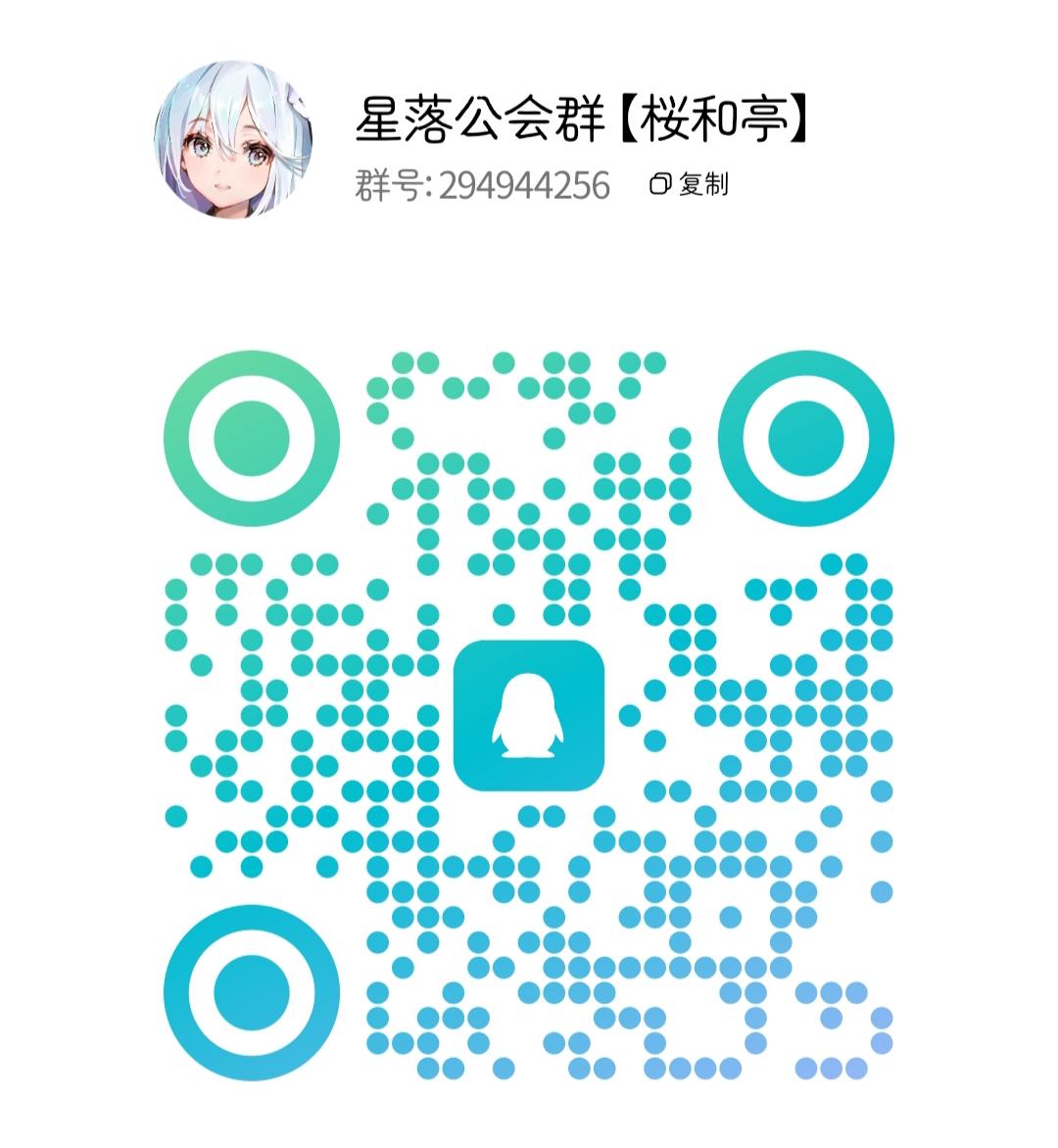
Task: Click the penguin silhouette inside the teal square
Action: coord(529,715)
